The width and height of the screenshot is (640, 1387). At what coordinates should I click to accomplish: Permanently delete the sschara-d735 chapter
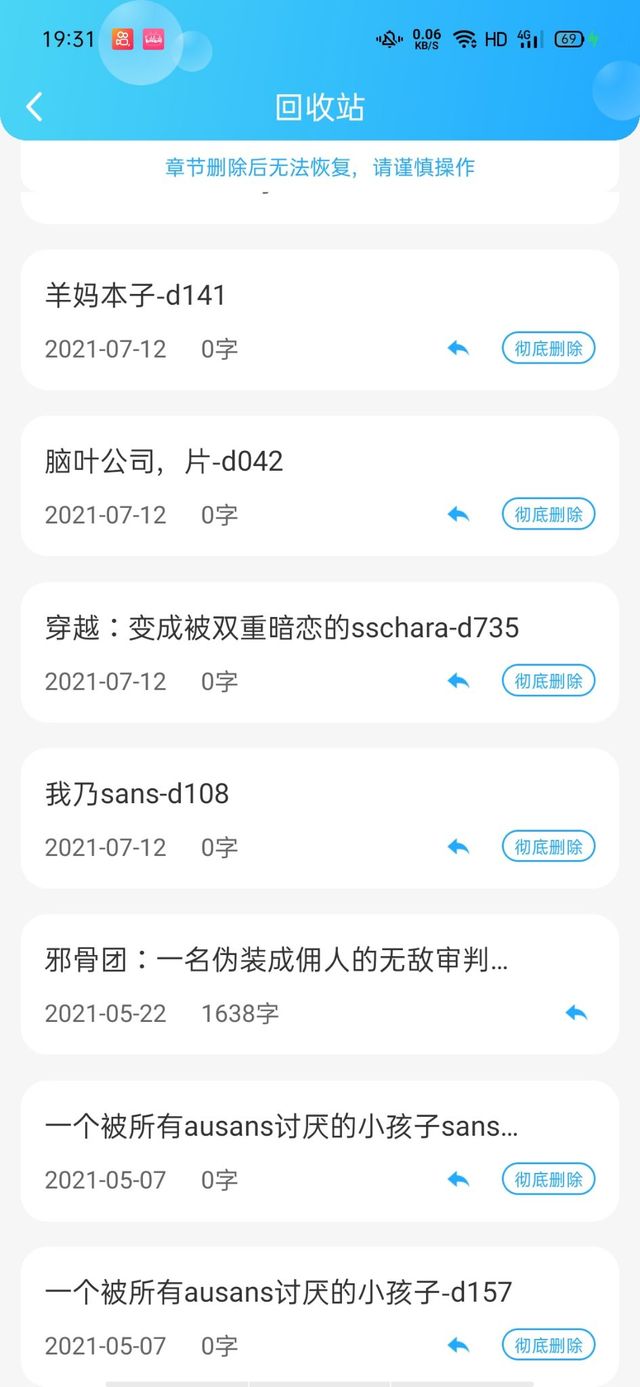tap(548, 681)
